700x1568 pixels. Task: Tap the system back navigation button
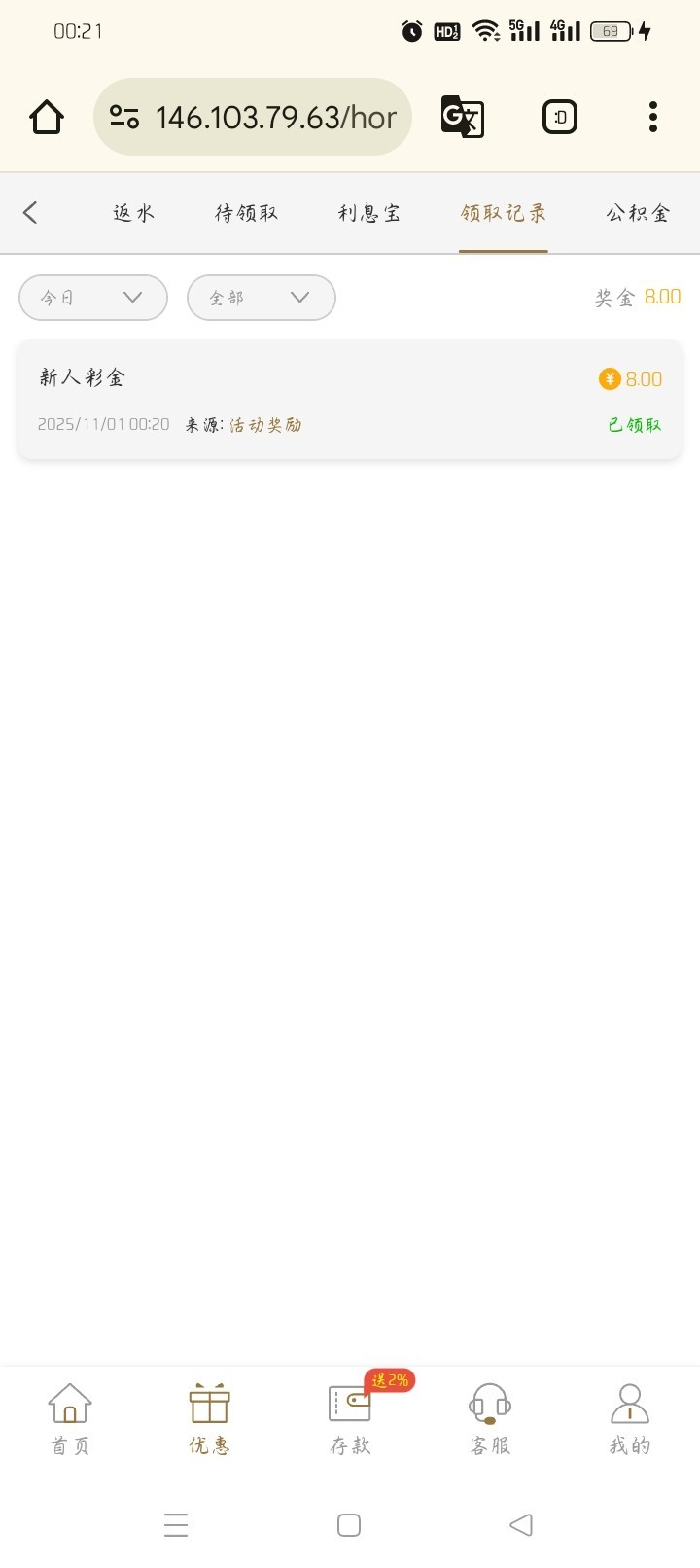coord(521,1524)
